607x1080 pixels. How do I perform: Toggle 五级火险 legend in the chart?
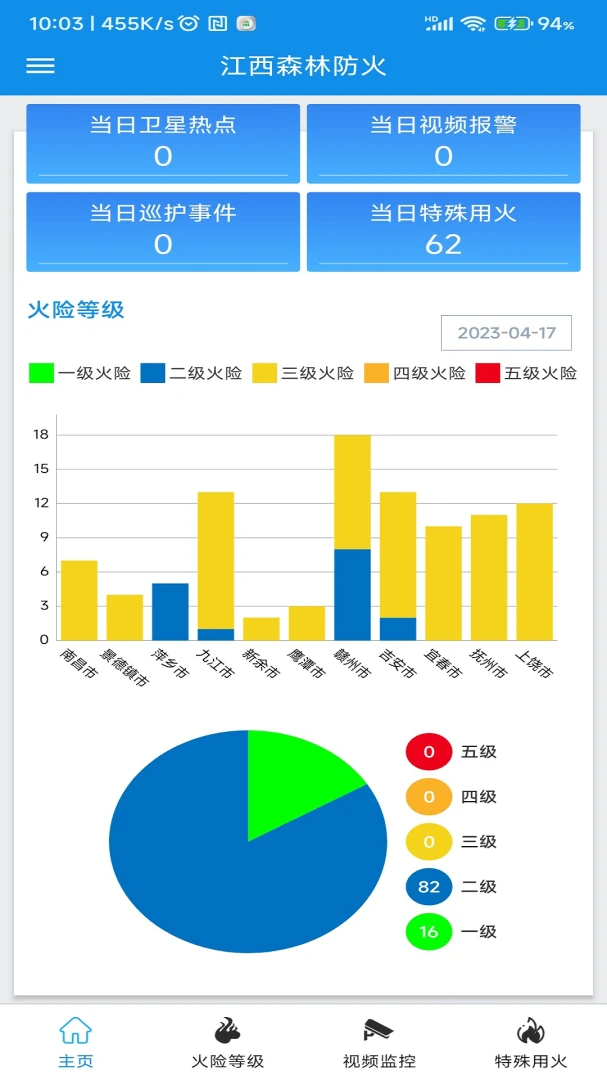tap(526, 373)
